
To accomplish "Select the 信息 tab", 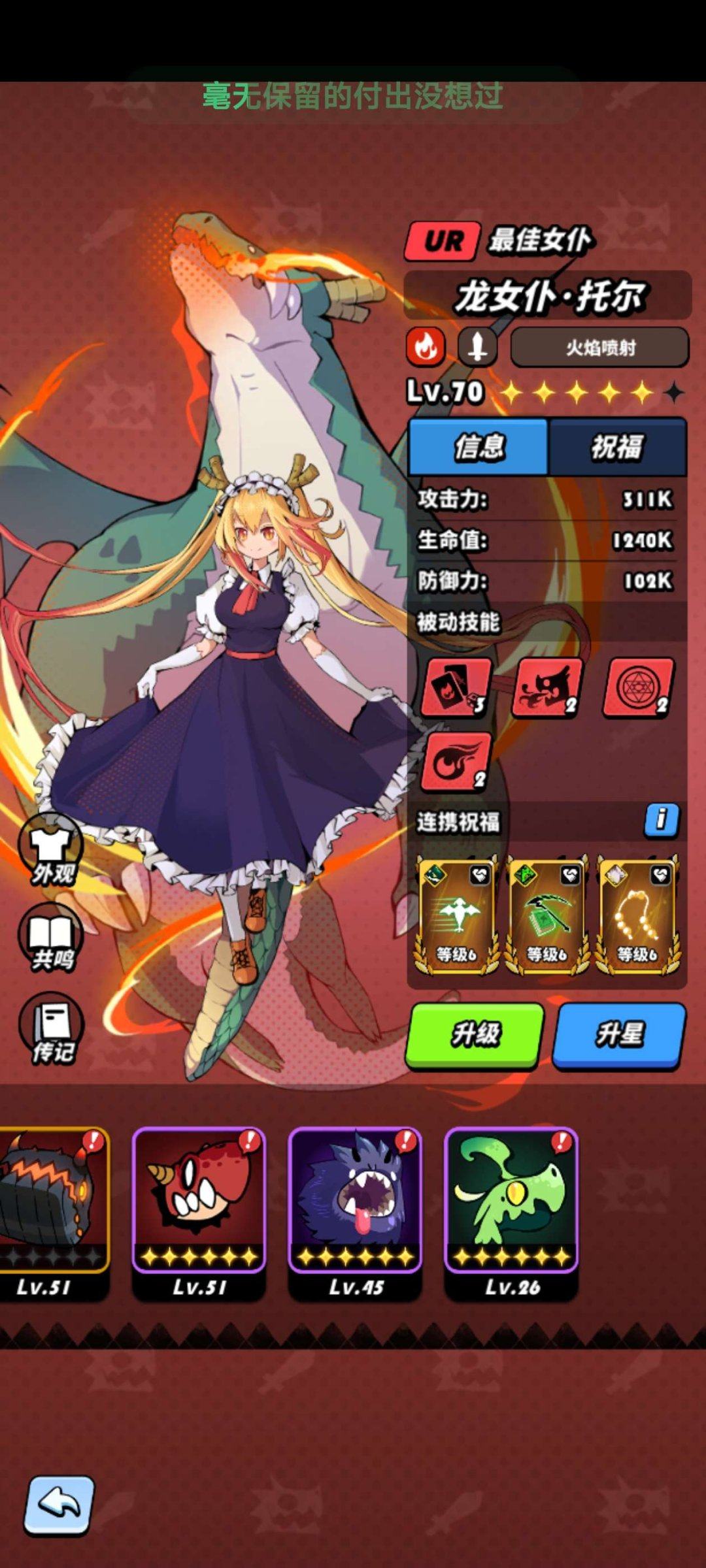I will (479, 447).
